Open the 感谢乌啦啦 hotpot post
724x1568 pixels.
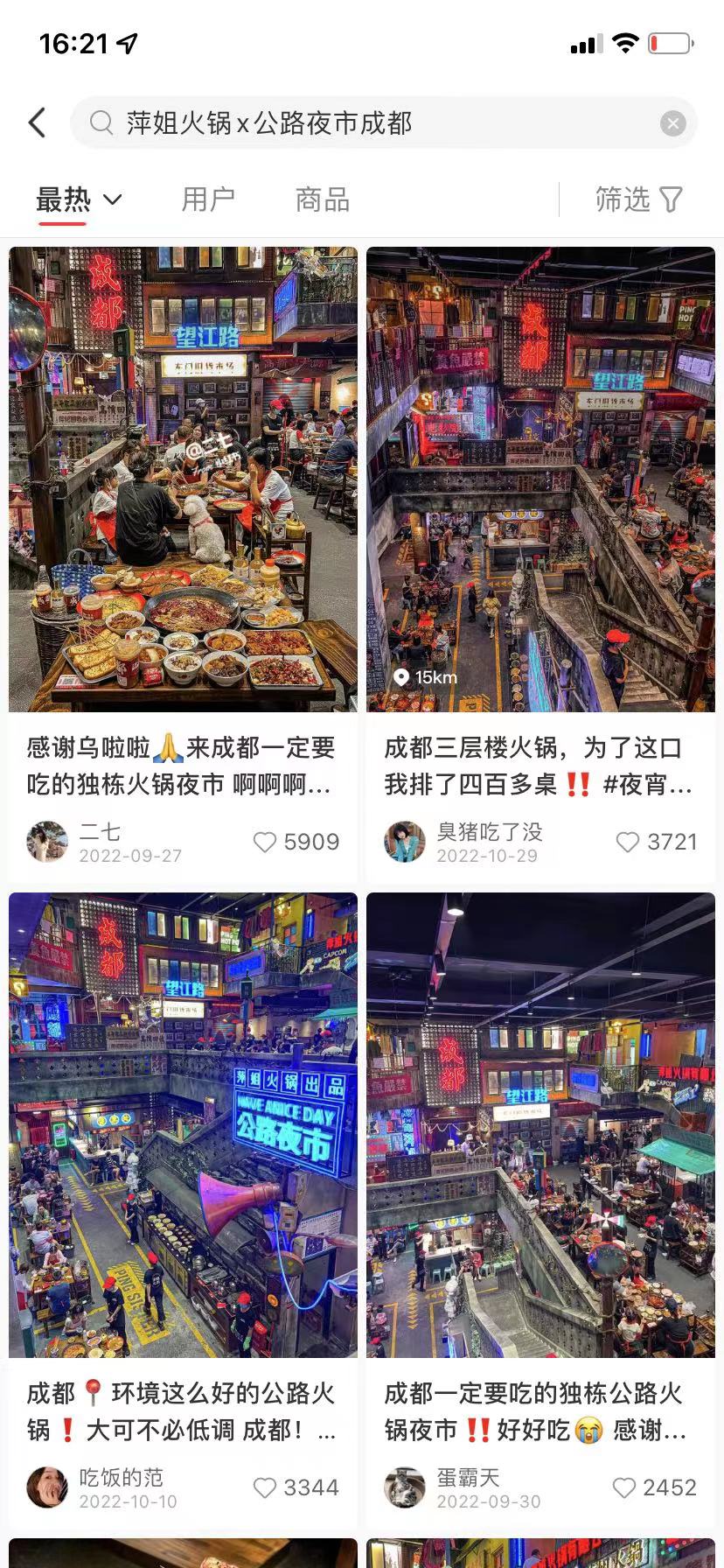click(183, 477)
